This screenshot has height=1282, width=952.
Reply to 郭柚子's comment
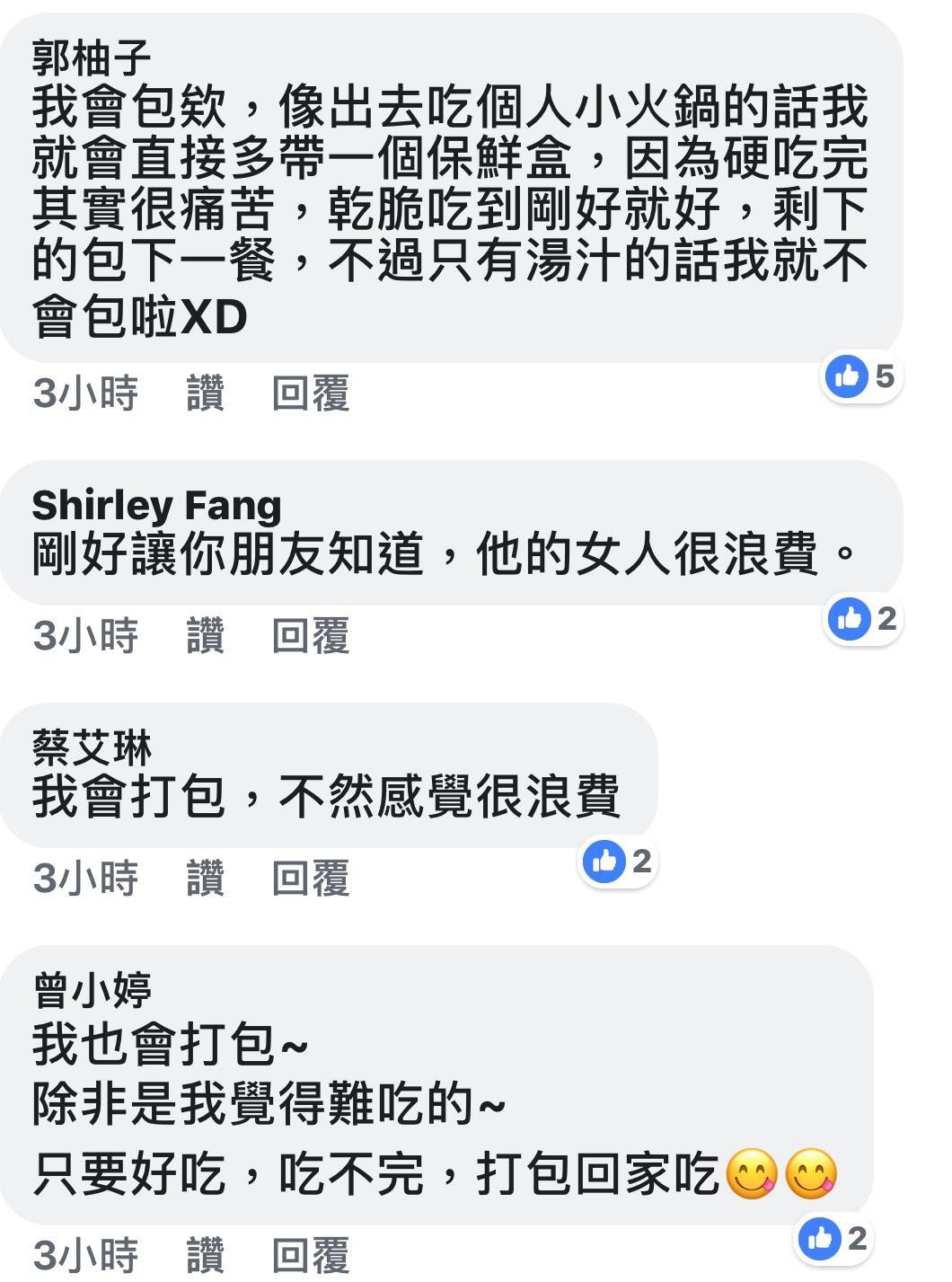point(310,393)
